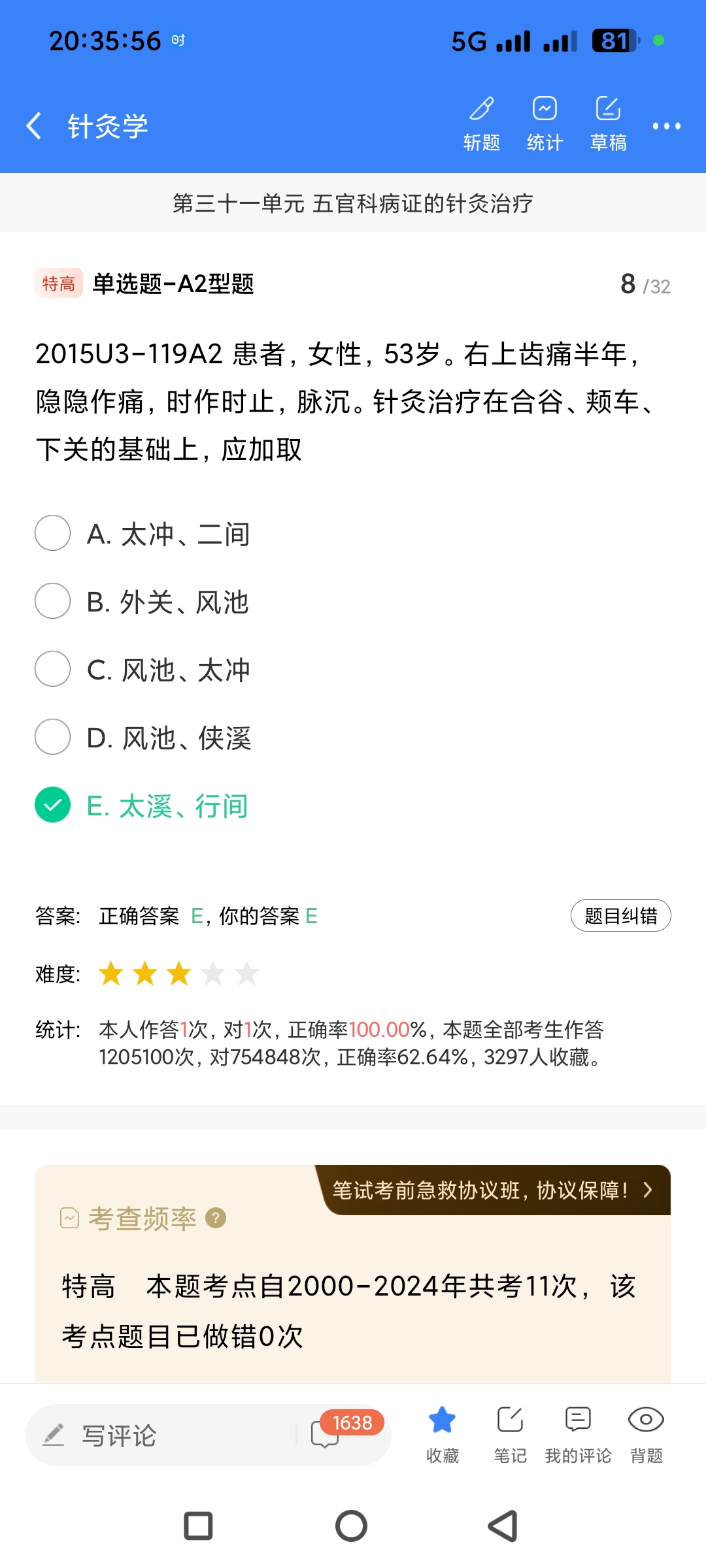Choose option B. 外关、风池
The height and width of the screenshot is (1568, 706).
[x=53, y=601]
